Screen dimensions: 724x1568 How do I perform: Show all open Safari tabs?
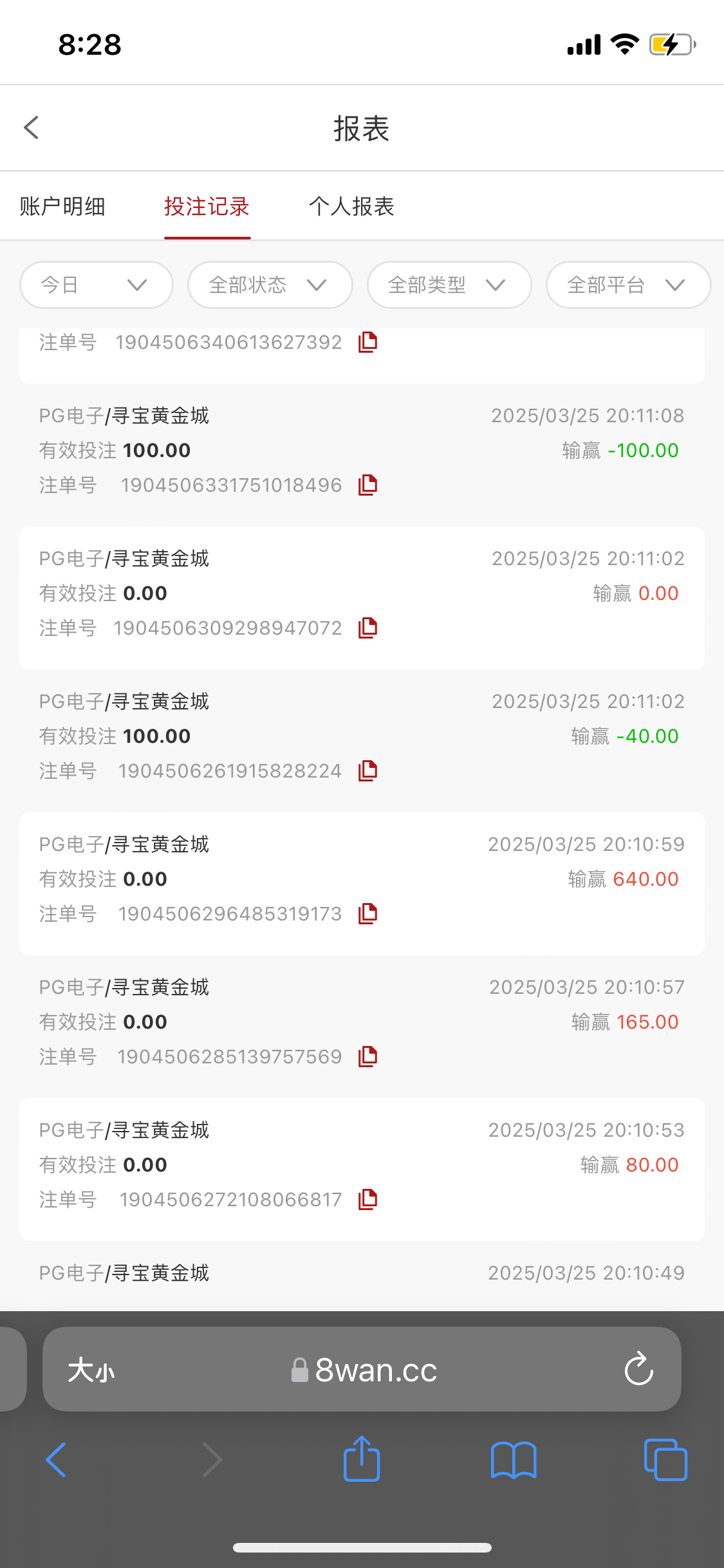(665, 1459)
